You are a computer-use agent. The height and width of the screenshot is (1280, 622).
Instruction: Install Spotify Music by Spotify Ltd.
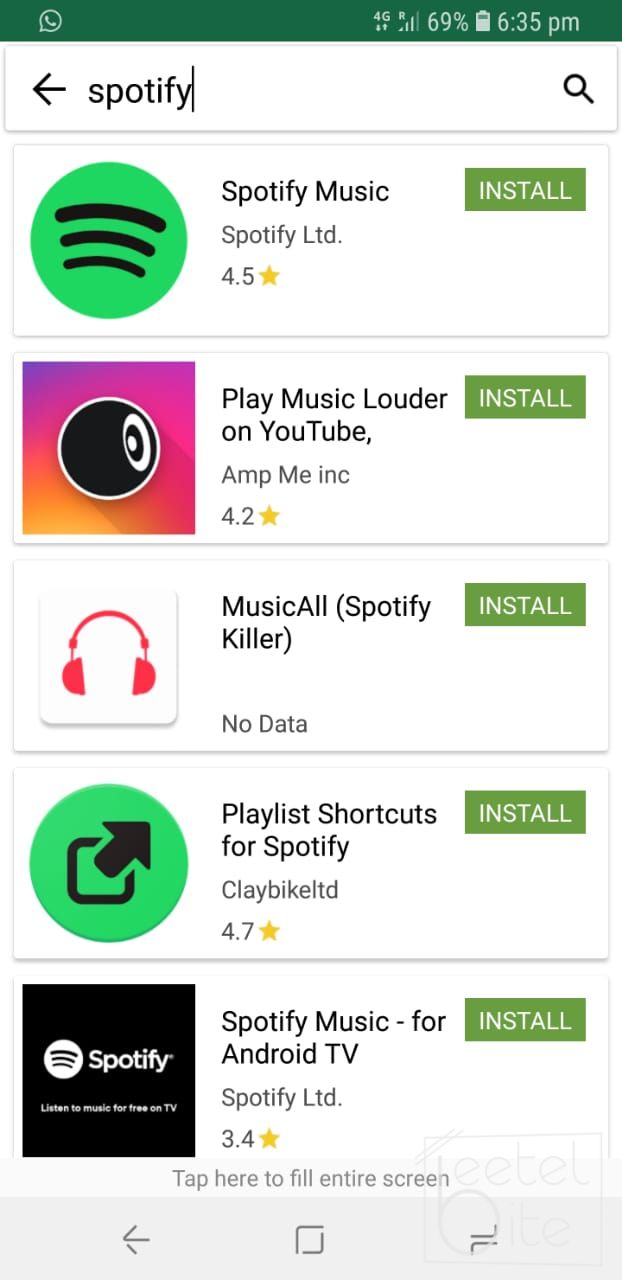[x=525, y=190]
